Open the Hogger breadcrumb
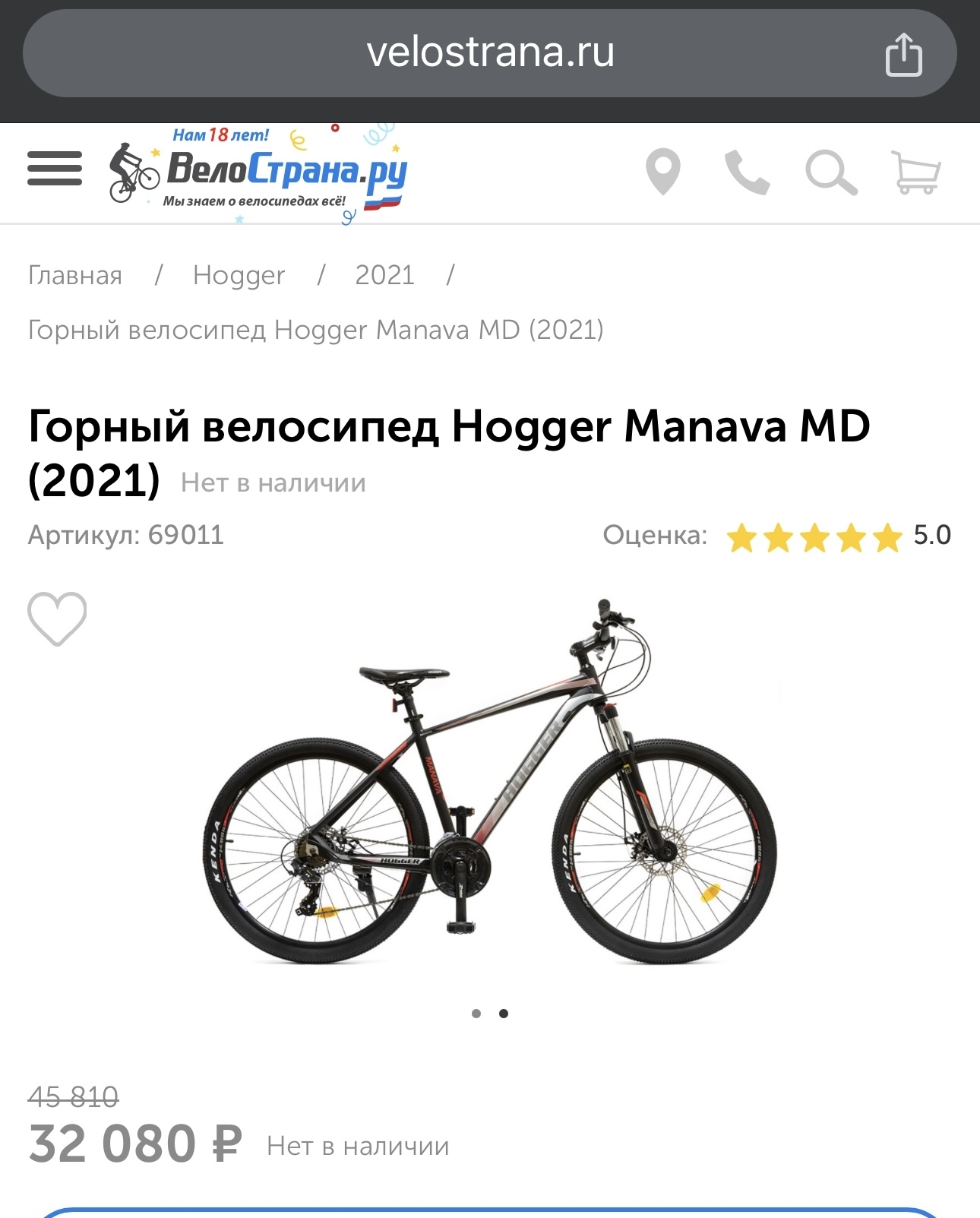This screenshot has height=1218, width=980. [x=239, y=275]
